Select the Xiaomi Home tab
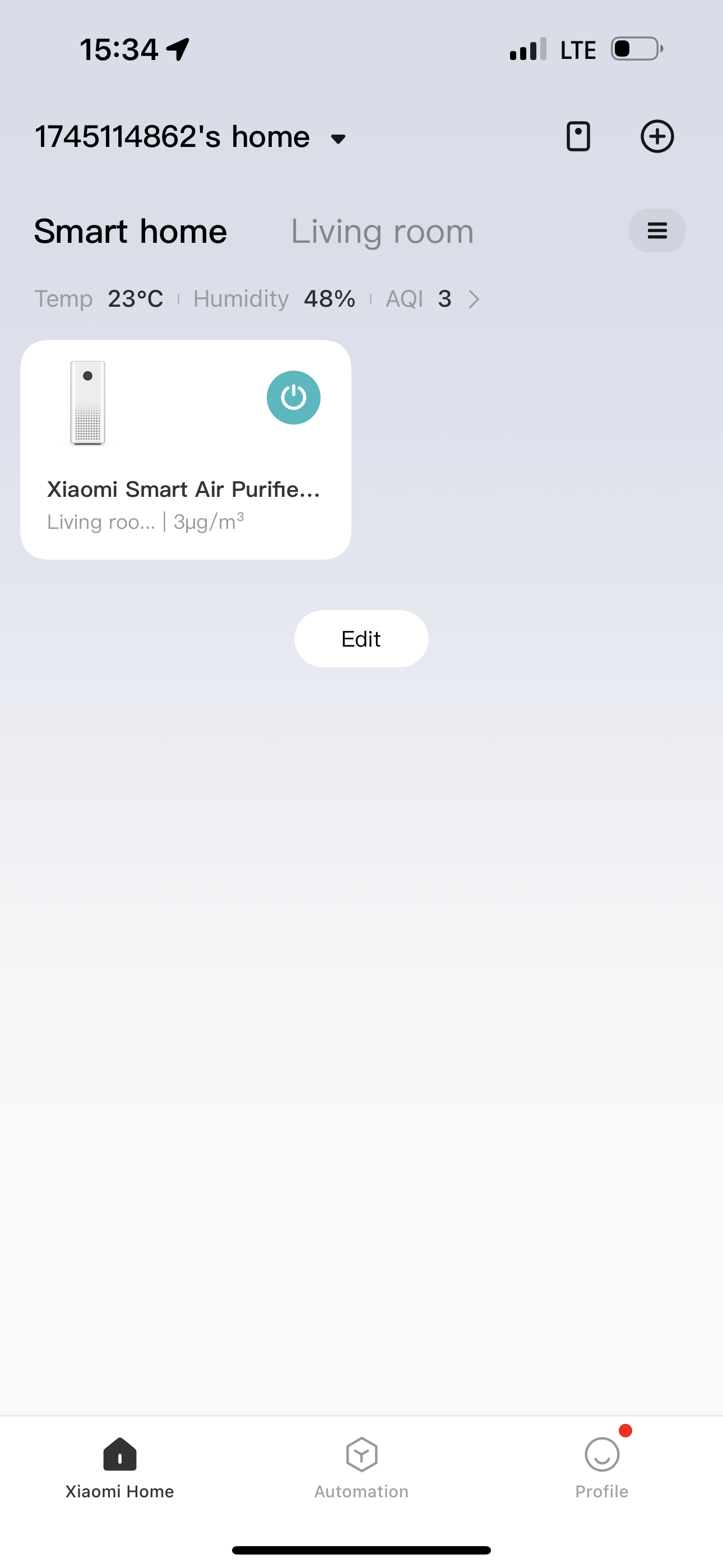The image size is (723, 1568). pos(120,1468)
